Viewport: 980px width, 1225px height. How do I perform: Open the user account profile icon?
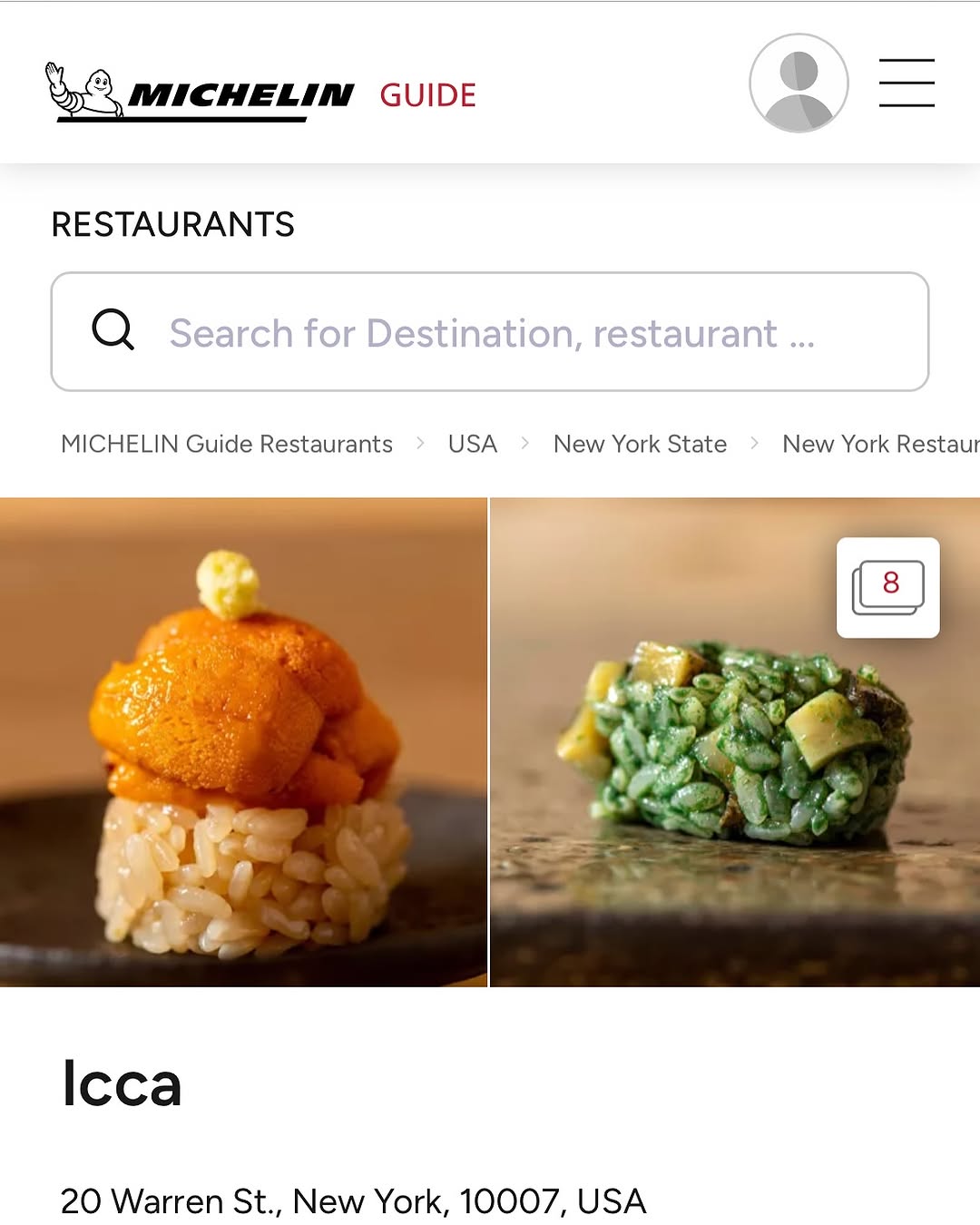[799, 83]
